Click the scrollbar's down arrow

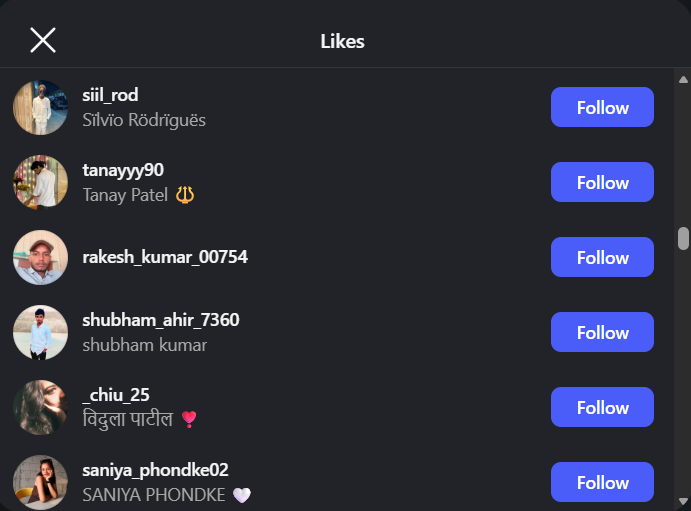point(683,501)
